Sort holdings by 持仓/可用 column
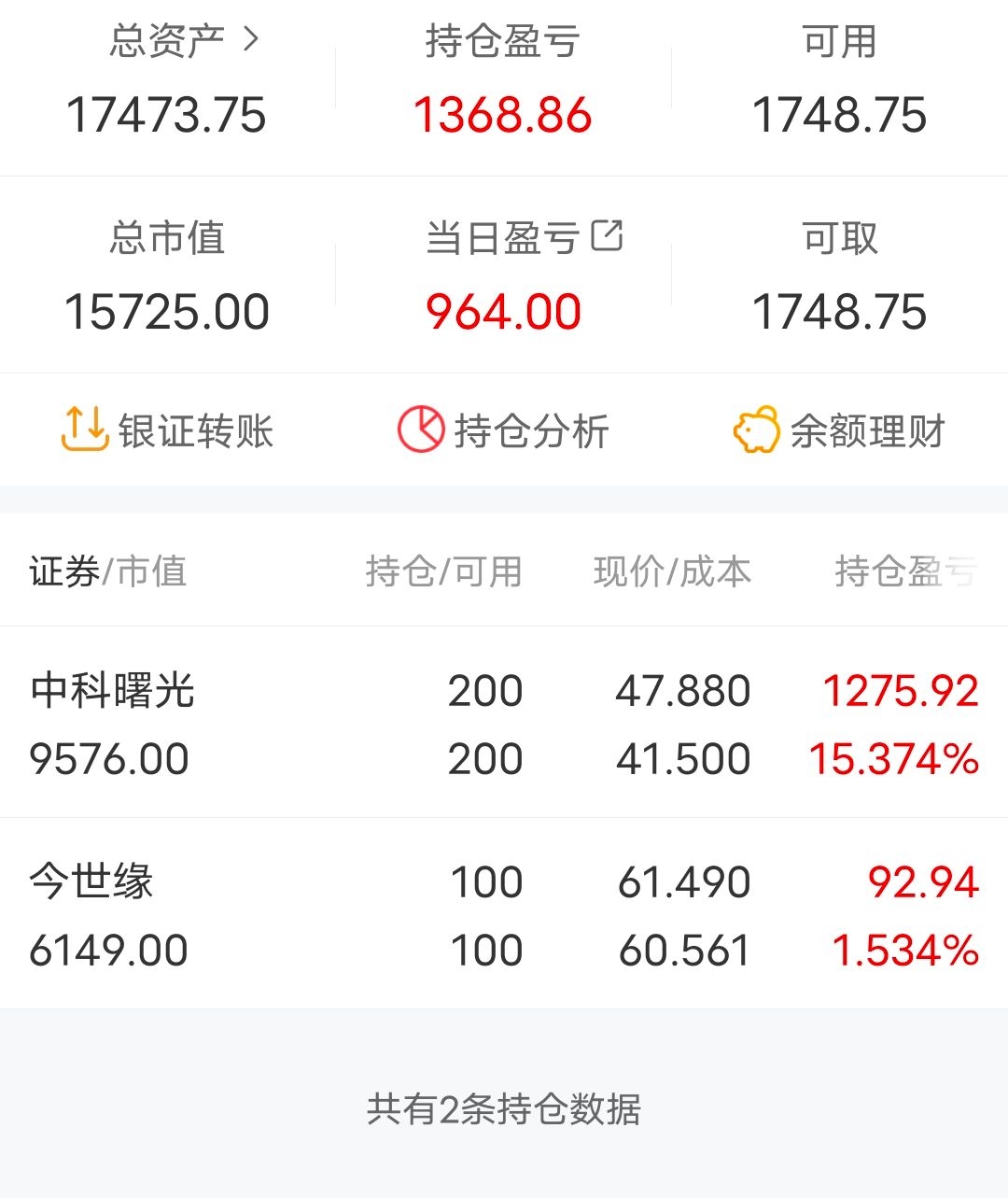The image size is (1008, 1198). coord(443,571)
